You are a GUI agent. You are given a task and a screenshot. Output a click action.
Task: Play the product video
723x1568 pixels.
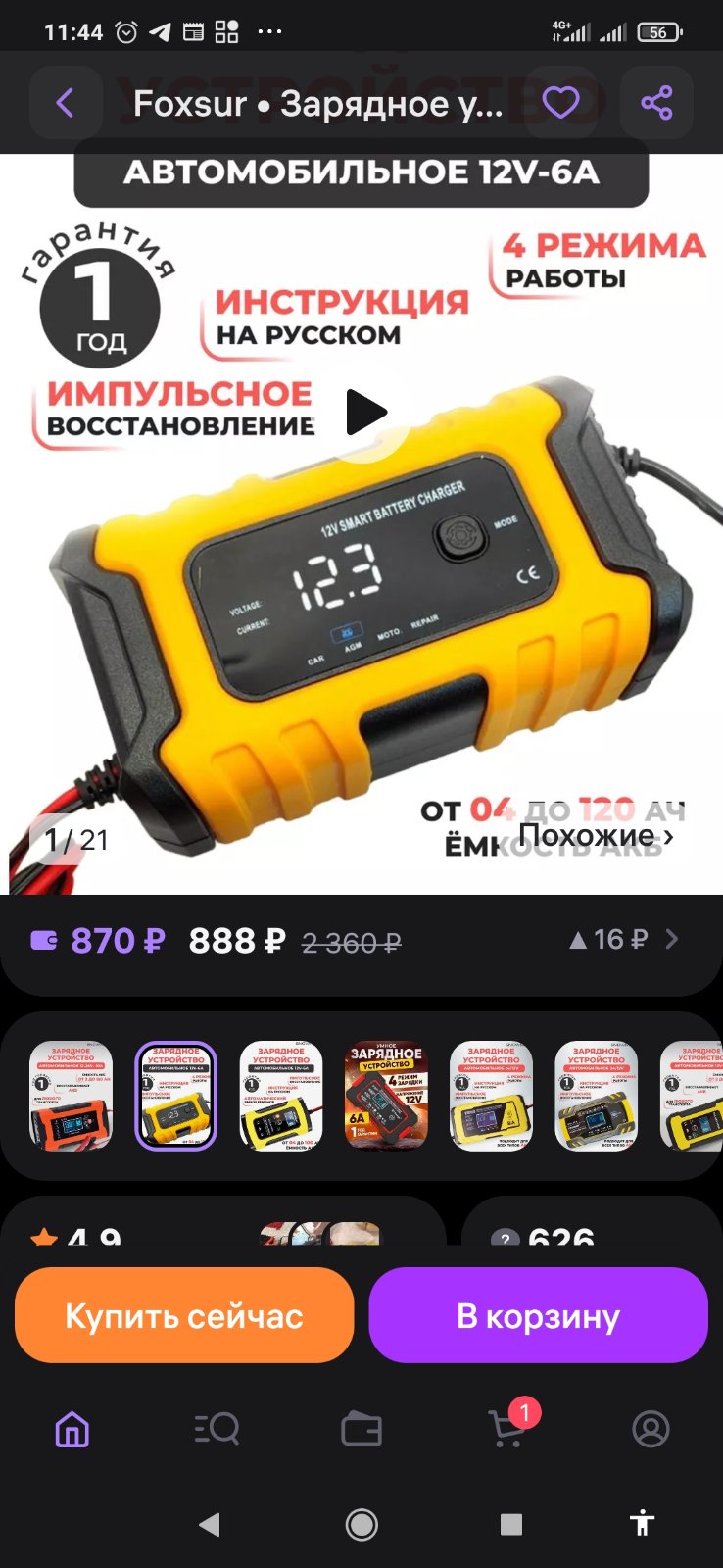point(365,412)
